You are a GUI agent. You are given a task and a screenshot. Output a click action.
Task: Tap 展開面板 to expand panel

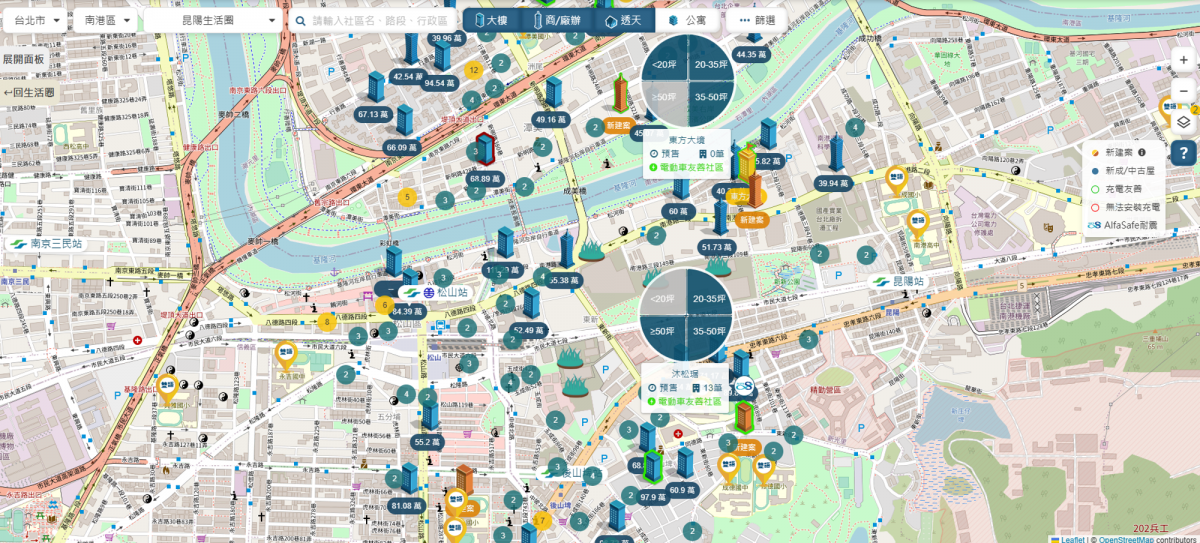tap(23, 59)
